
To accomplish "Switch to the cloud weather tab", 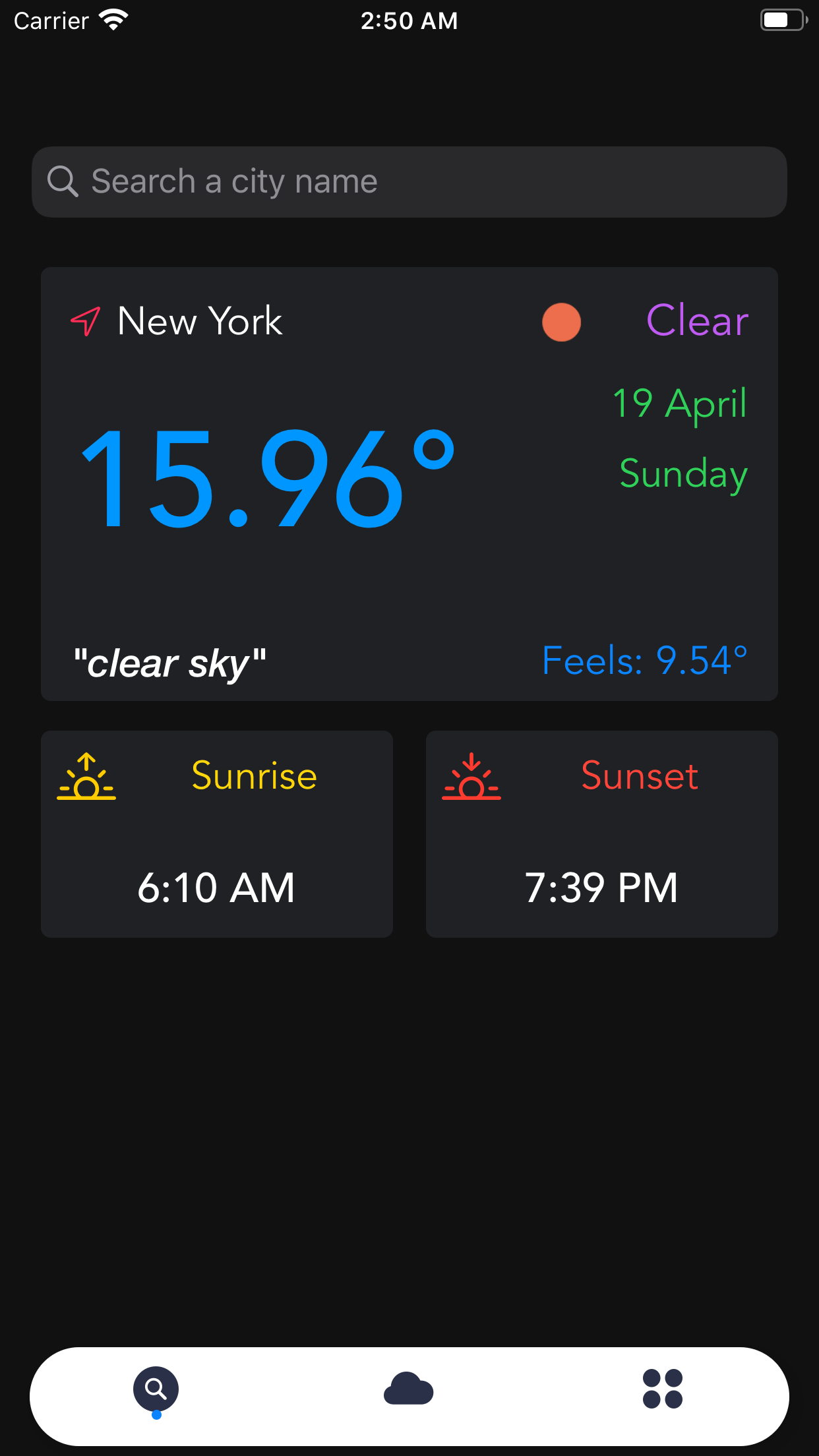I will (x=409, y=1389).
